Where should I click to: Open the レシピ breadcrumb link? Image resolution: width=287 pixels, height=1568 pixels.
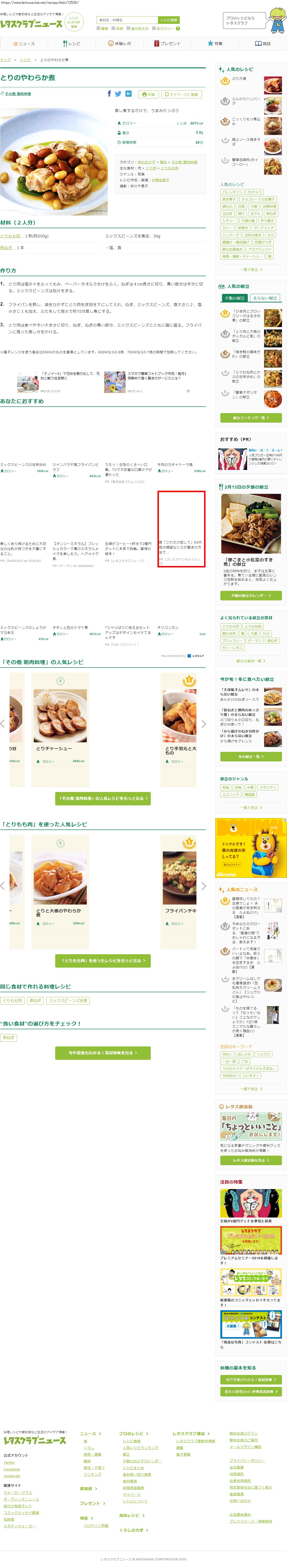[25, 60]
